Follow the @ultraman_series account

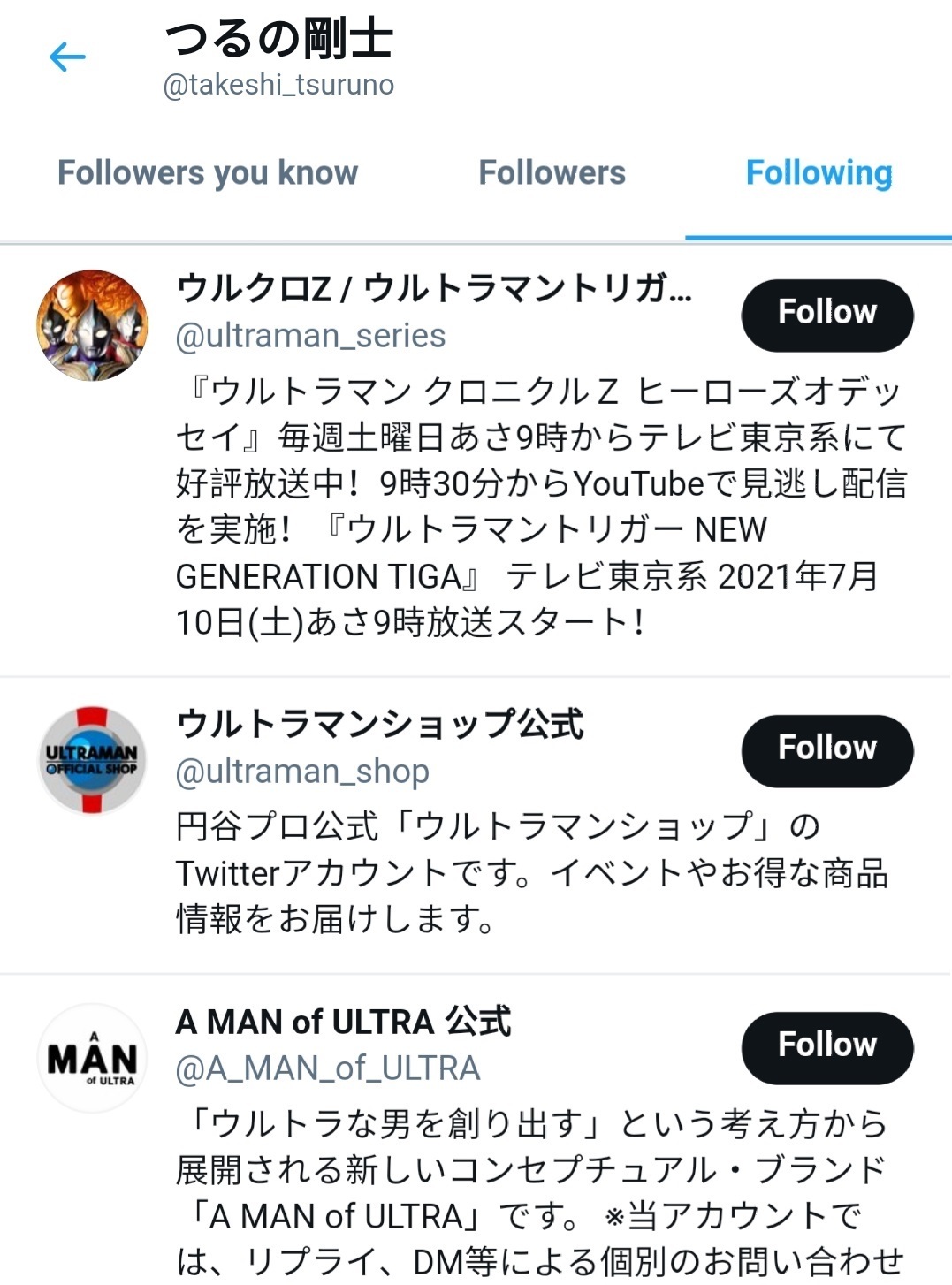click(826, 315)
